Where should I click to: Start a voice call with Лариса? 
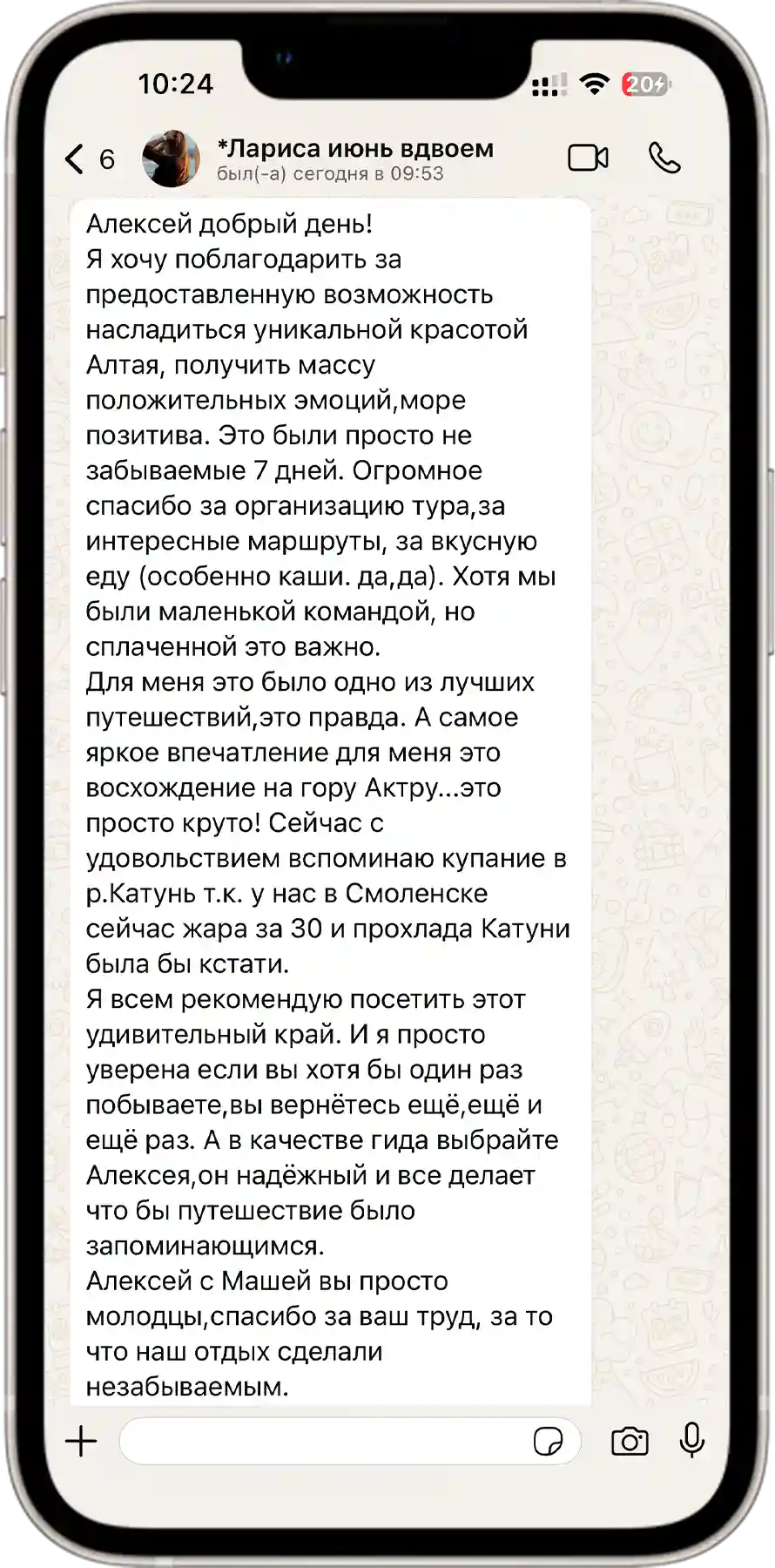tap(664, 158)
